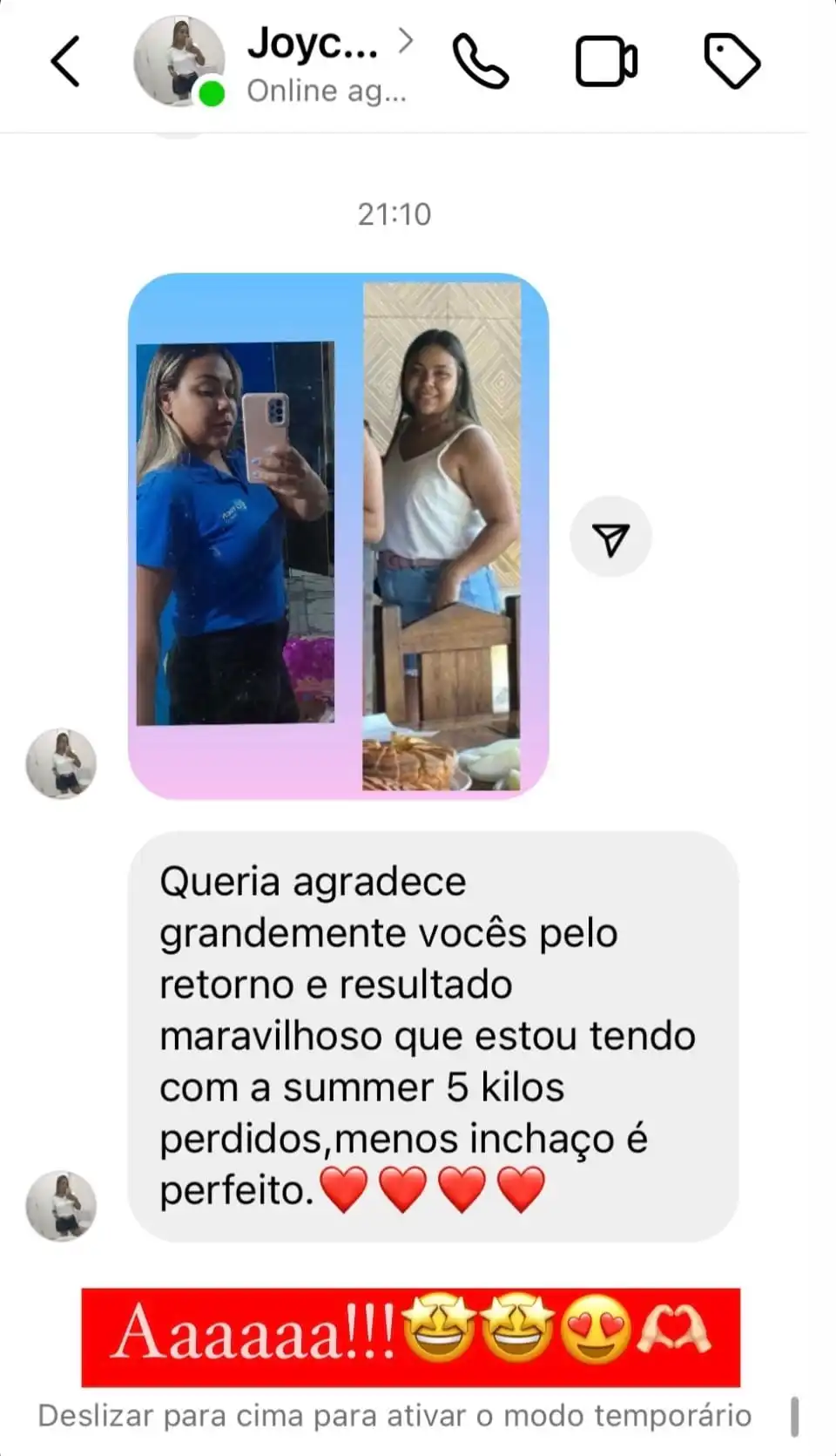Open the shared before-and-after photo

tap(339, 536)
